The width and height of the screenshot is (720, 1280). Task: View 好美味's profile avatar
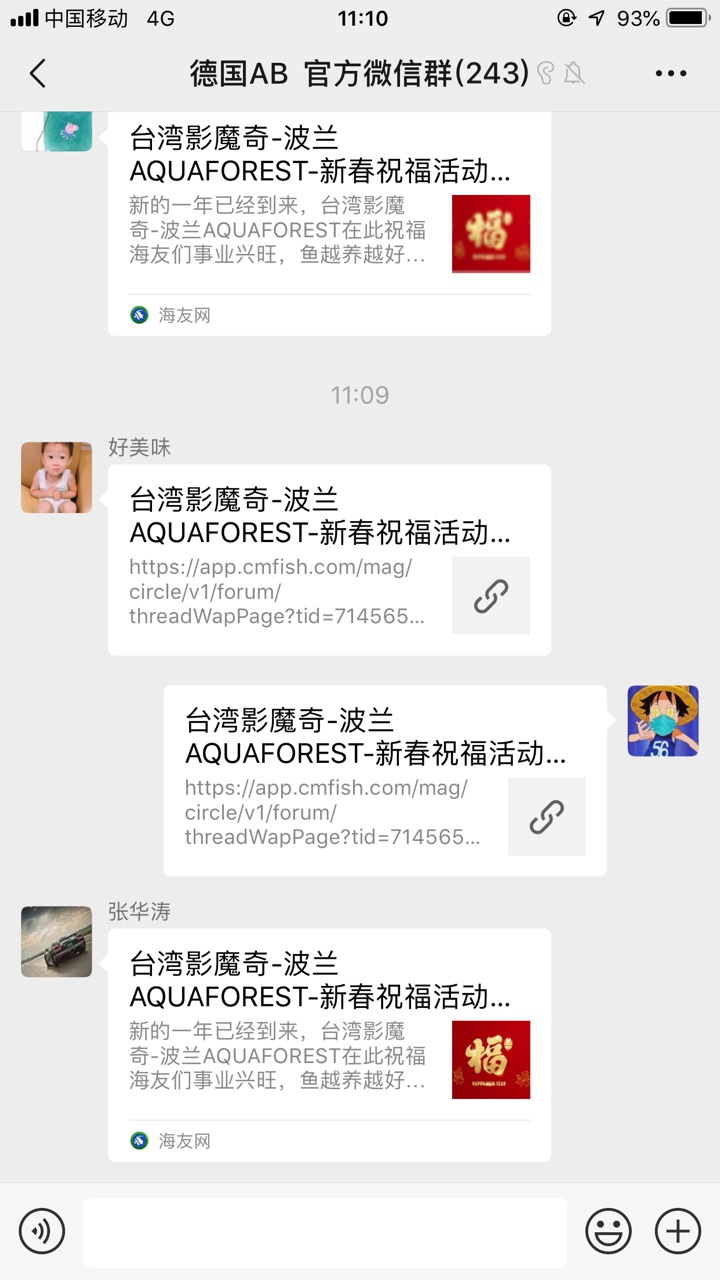57,477
